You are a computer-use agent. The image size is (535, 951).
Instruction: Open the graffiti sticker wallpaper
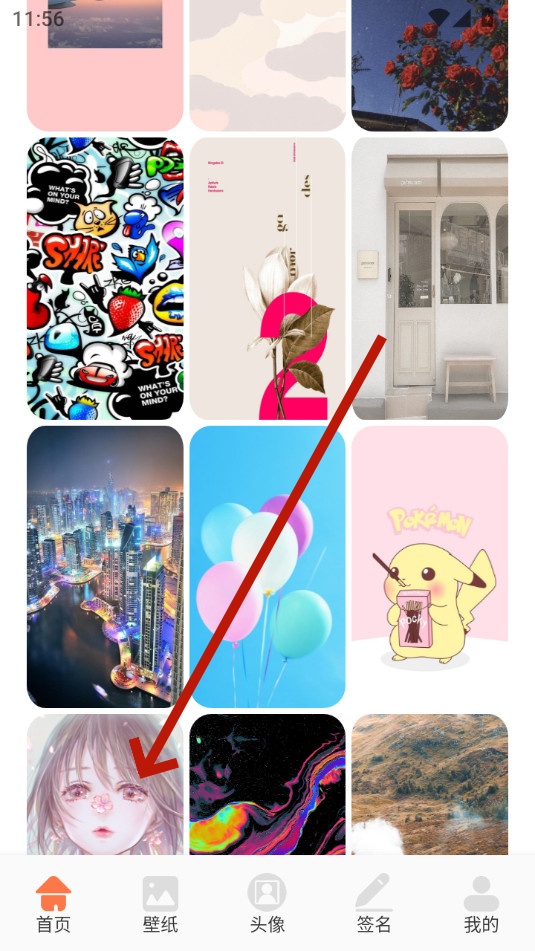point(105,278)
